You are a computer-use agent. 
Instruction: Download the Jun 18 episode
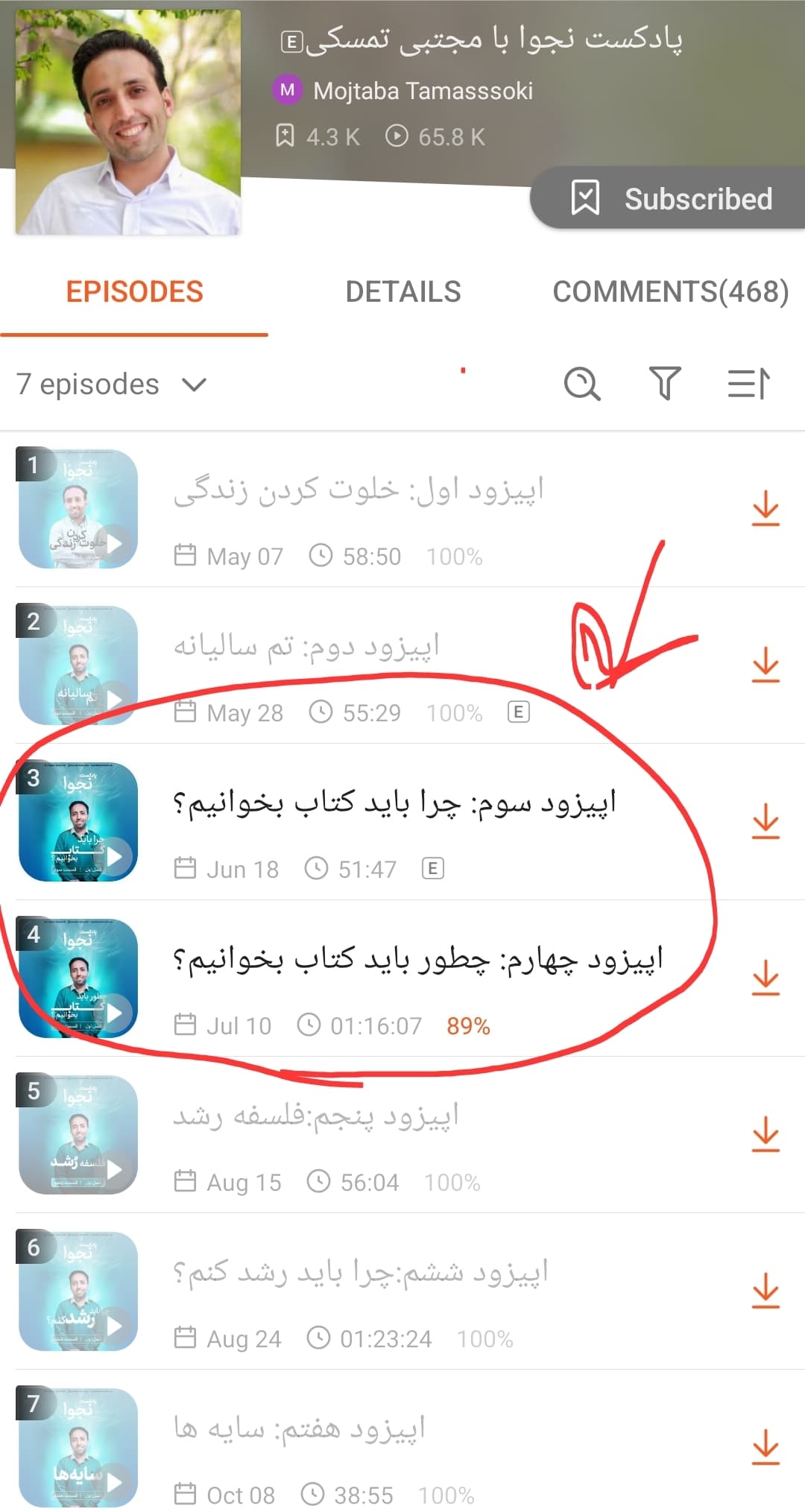765,822
